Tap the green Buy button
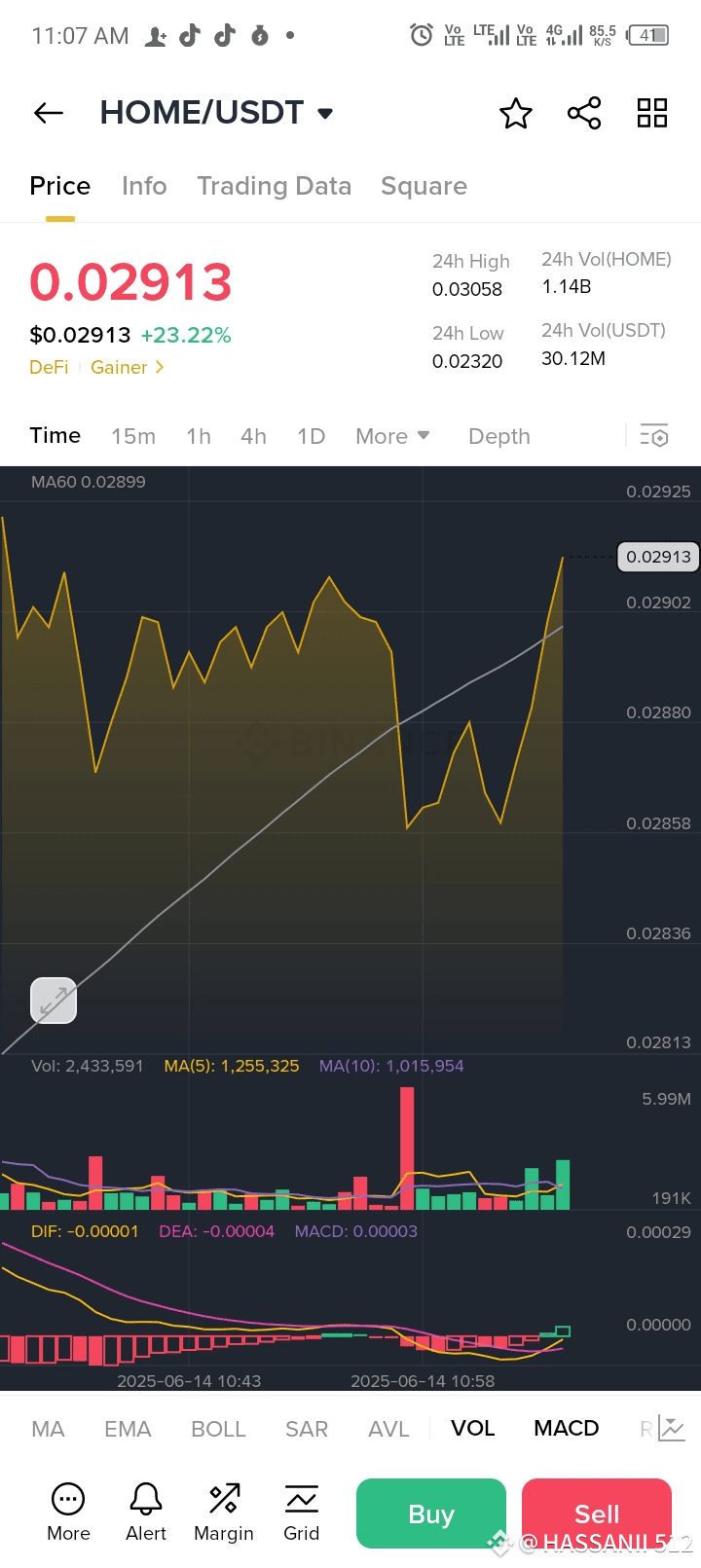The image size is (701, 1568). point(431,1513)
